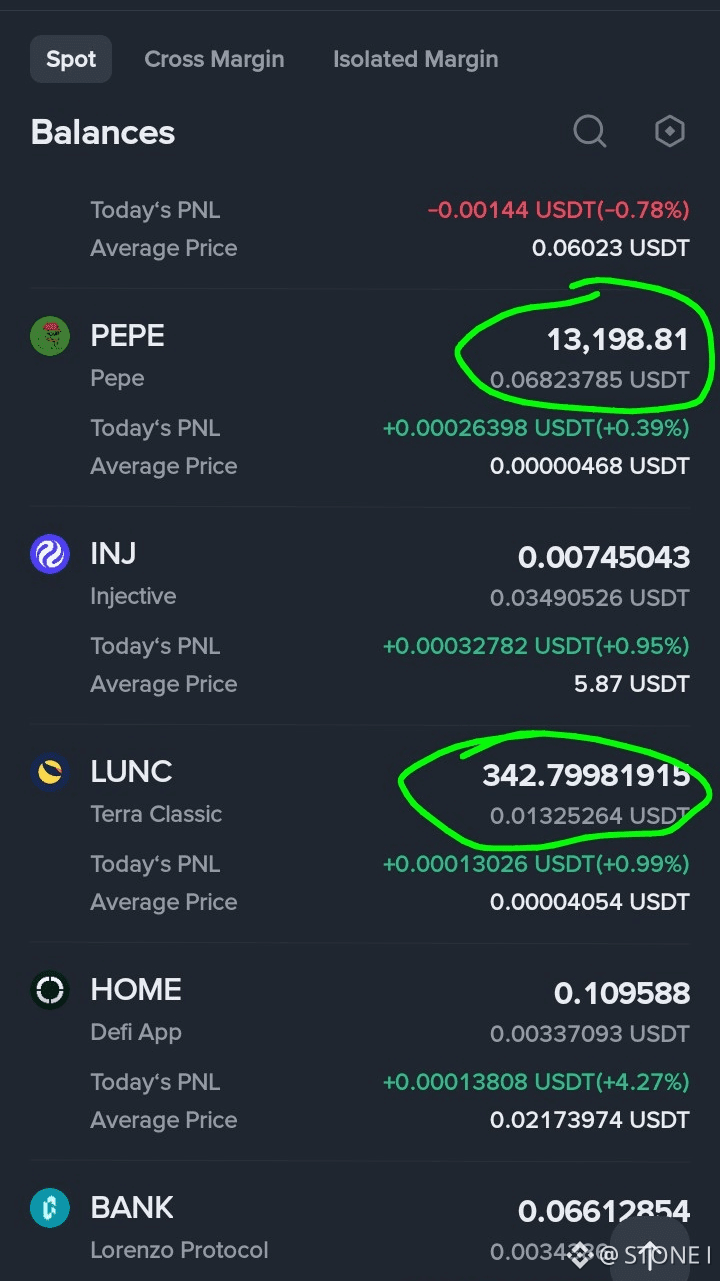The width and height of the screenshot is (720, 1281).
Task: Click the PEPE frog coin icon
Action: [x=50, y=335]
